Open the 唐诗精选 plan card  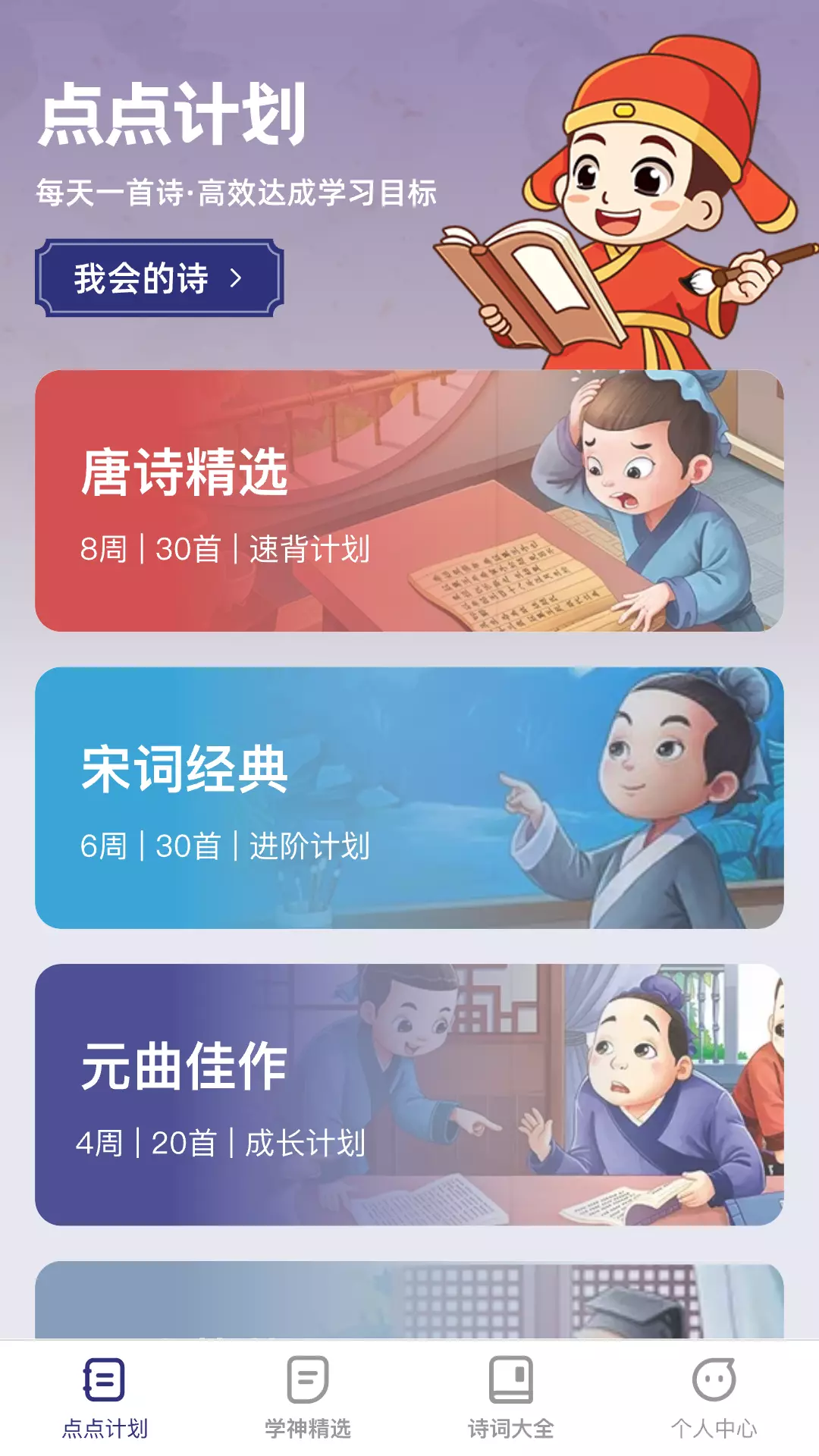(x=409, y=500)
